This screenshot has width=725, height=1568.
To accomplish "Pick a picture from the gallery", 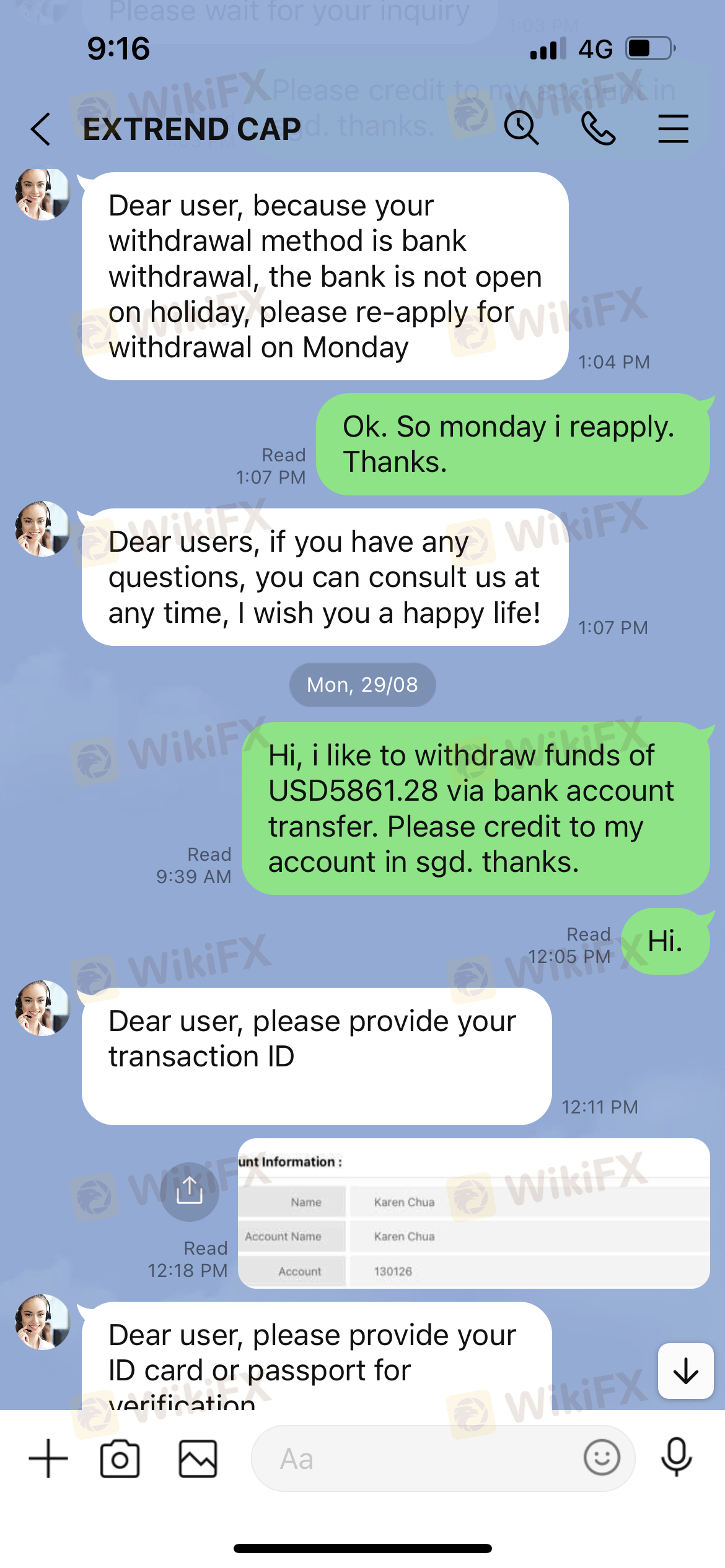I will pyautogui.click(x=198, y=1459).
